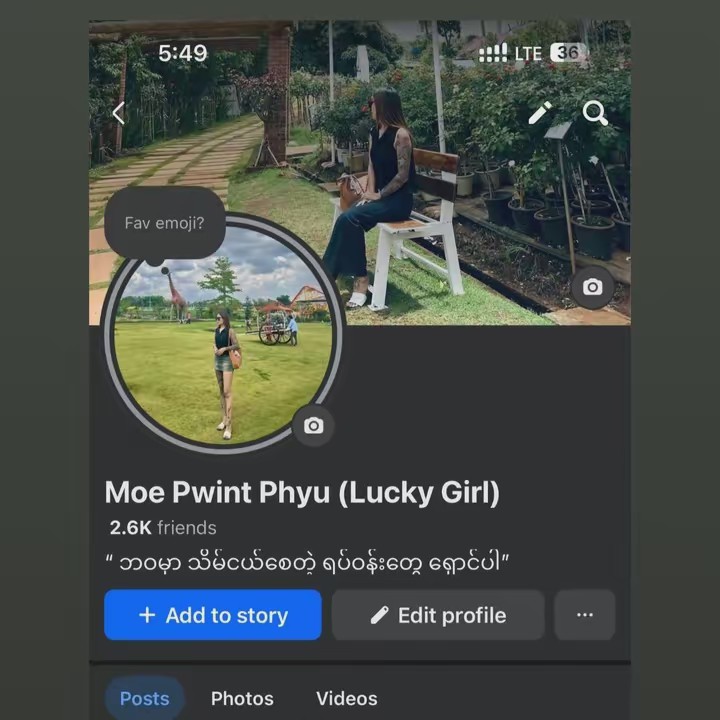The image size is (720, 720).
Task: Open the Fav emoji? note bubble
Action: (x=164, y=222)
